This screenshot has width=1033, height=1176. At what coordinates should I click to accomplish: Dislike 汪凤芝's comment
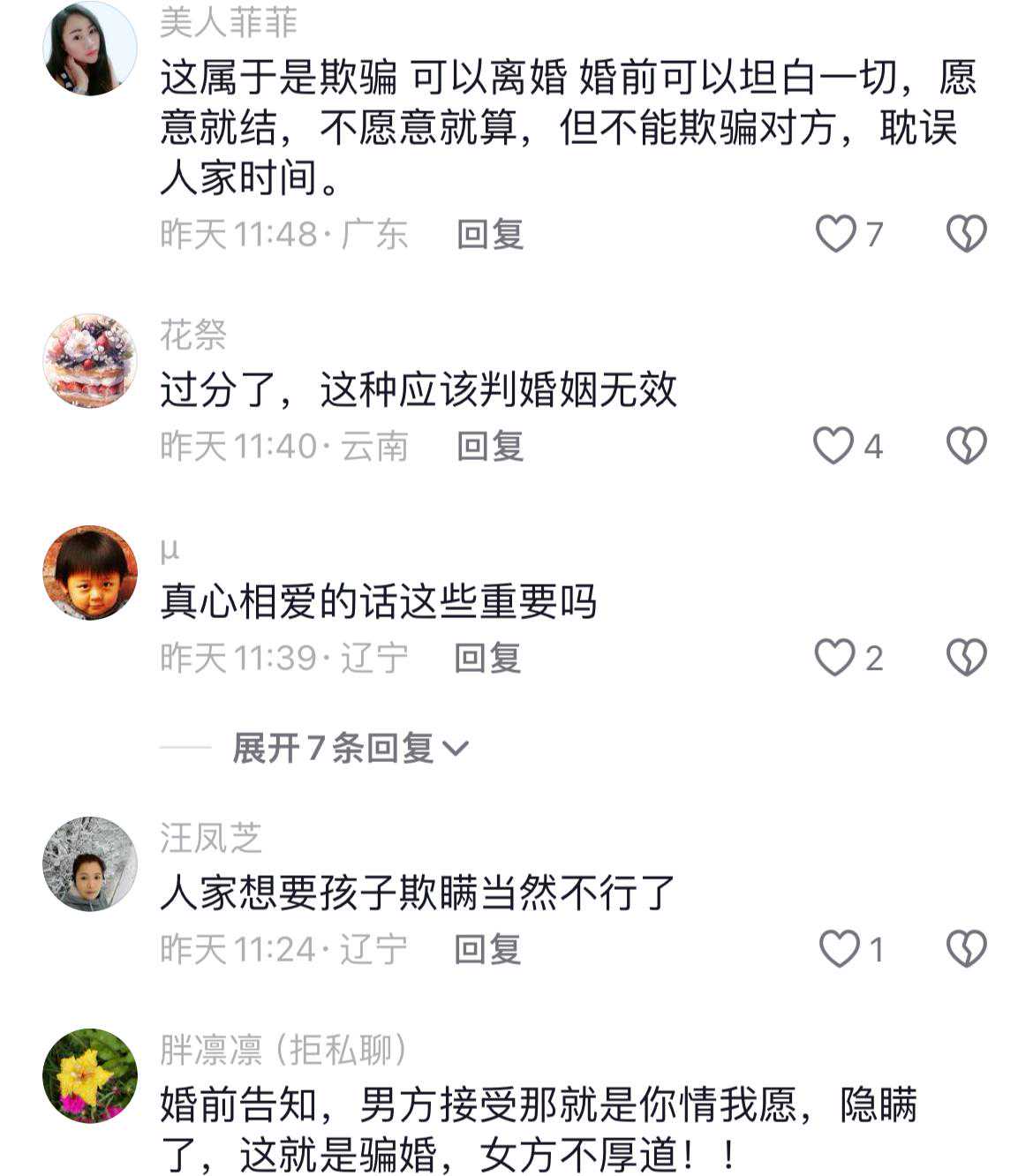pos(966,949)
